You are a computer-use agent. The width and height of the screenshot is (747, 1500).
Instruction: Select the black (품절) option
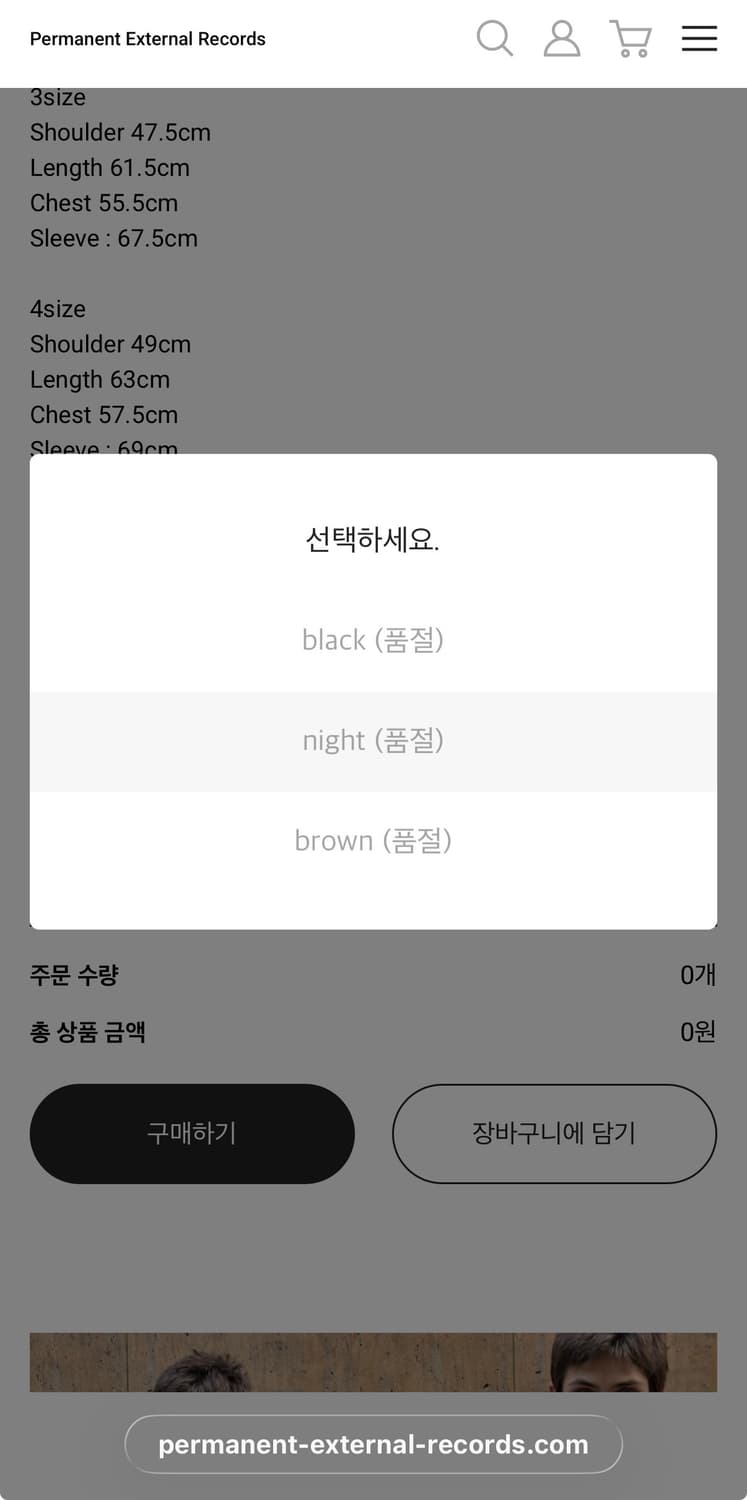373,640
